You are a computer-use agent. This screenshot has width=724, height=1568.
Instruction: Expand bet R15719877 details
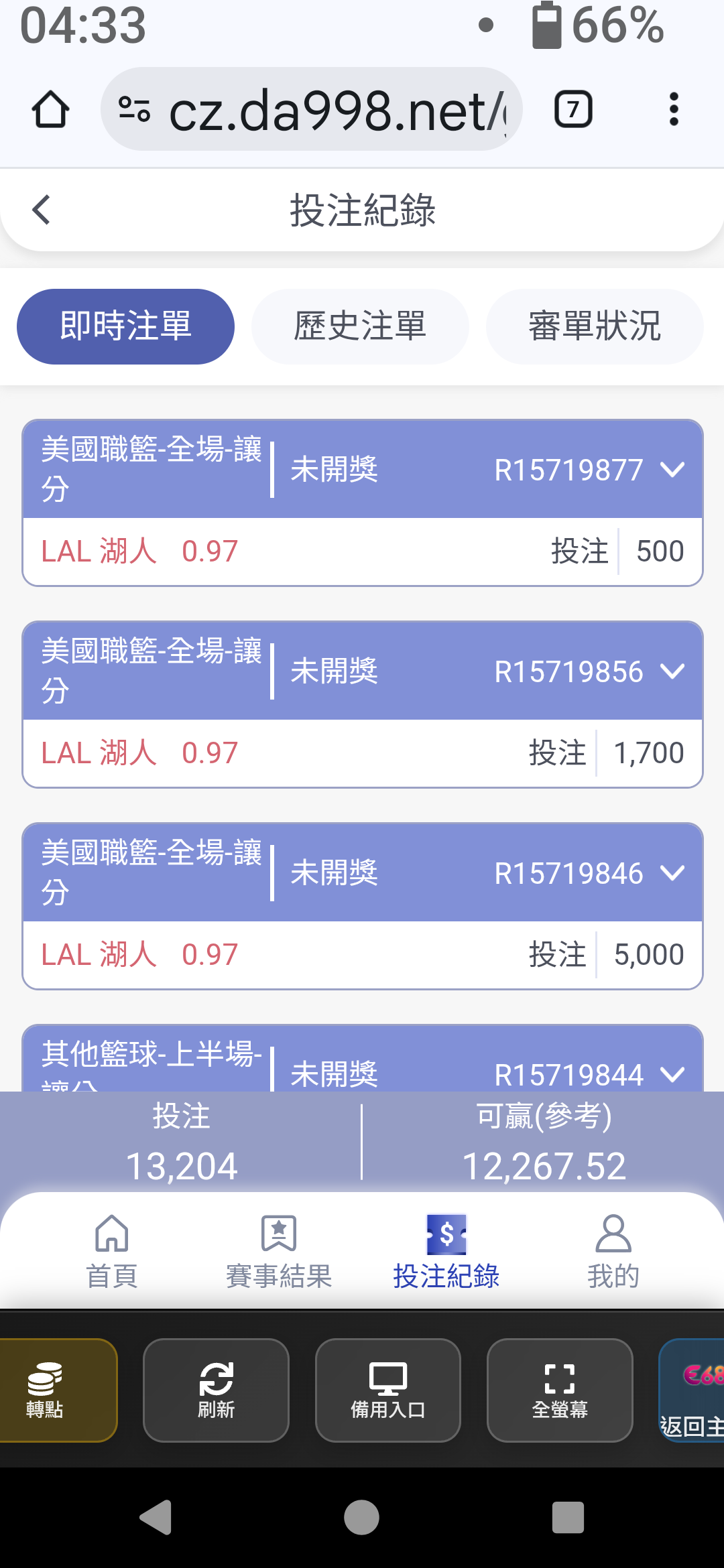tap(672, 469)
